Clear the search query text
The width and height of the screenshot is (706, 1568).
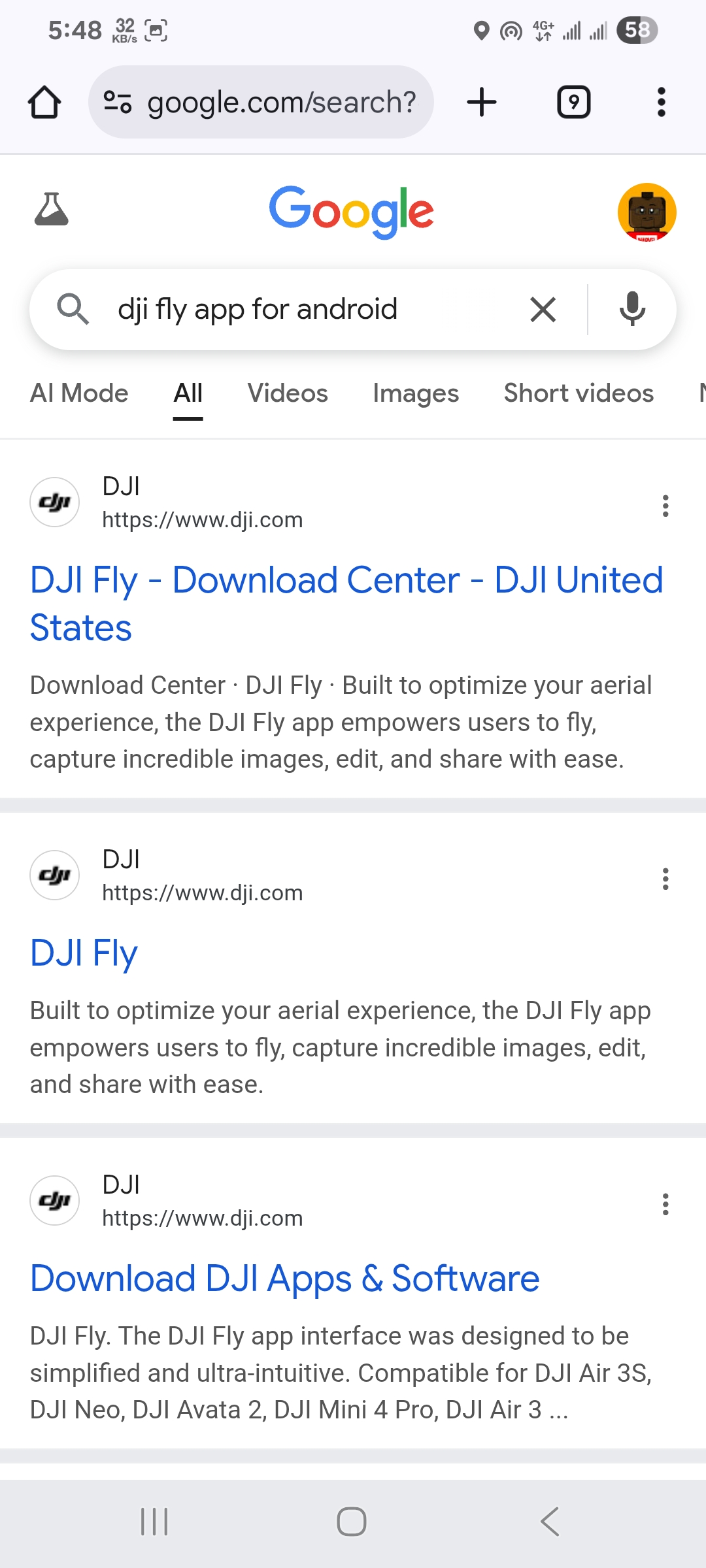point(543,310)
